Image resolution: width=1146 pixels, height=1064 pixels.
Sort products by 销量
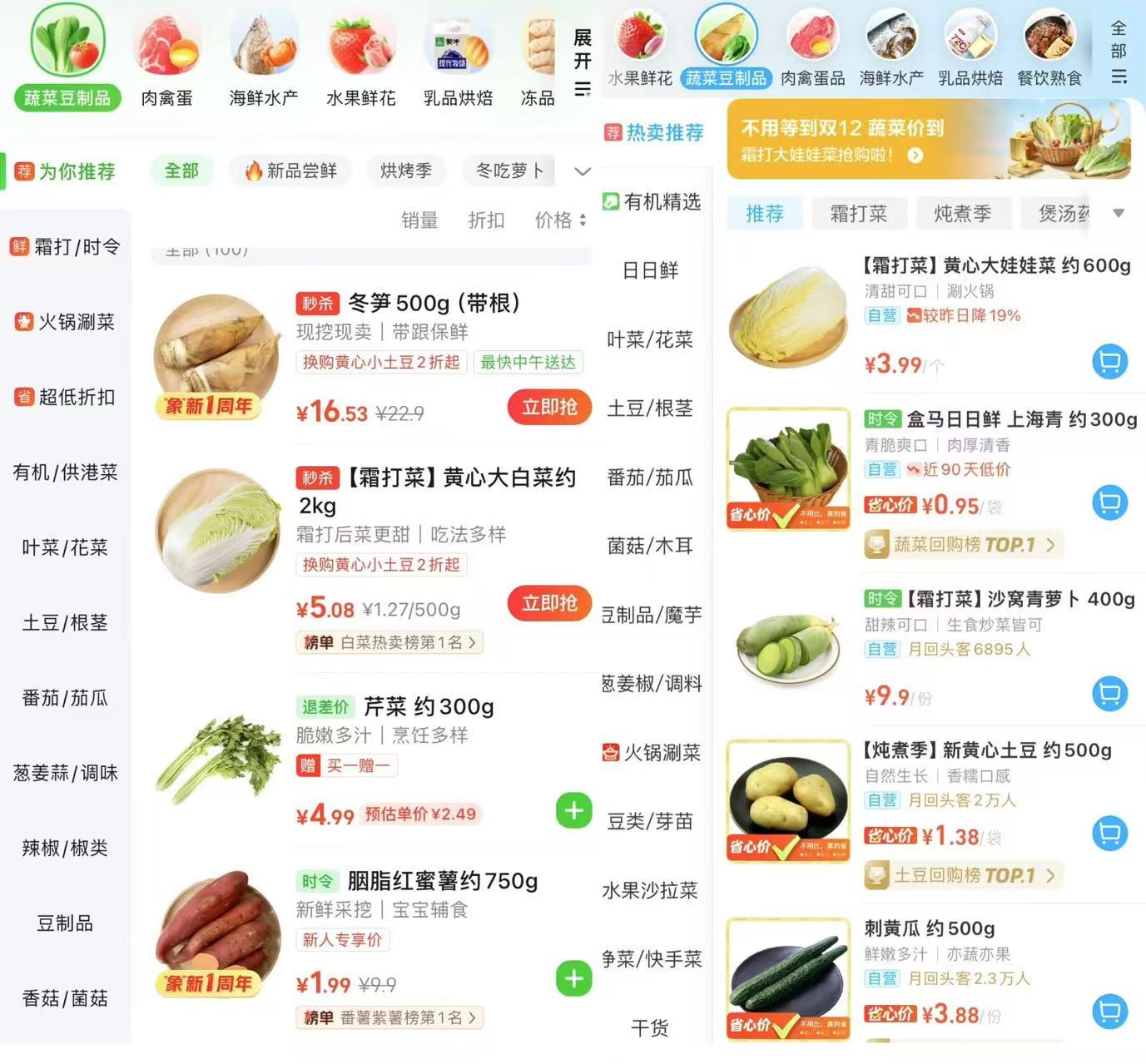coord(419,220)
